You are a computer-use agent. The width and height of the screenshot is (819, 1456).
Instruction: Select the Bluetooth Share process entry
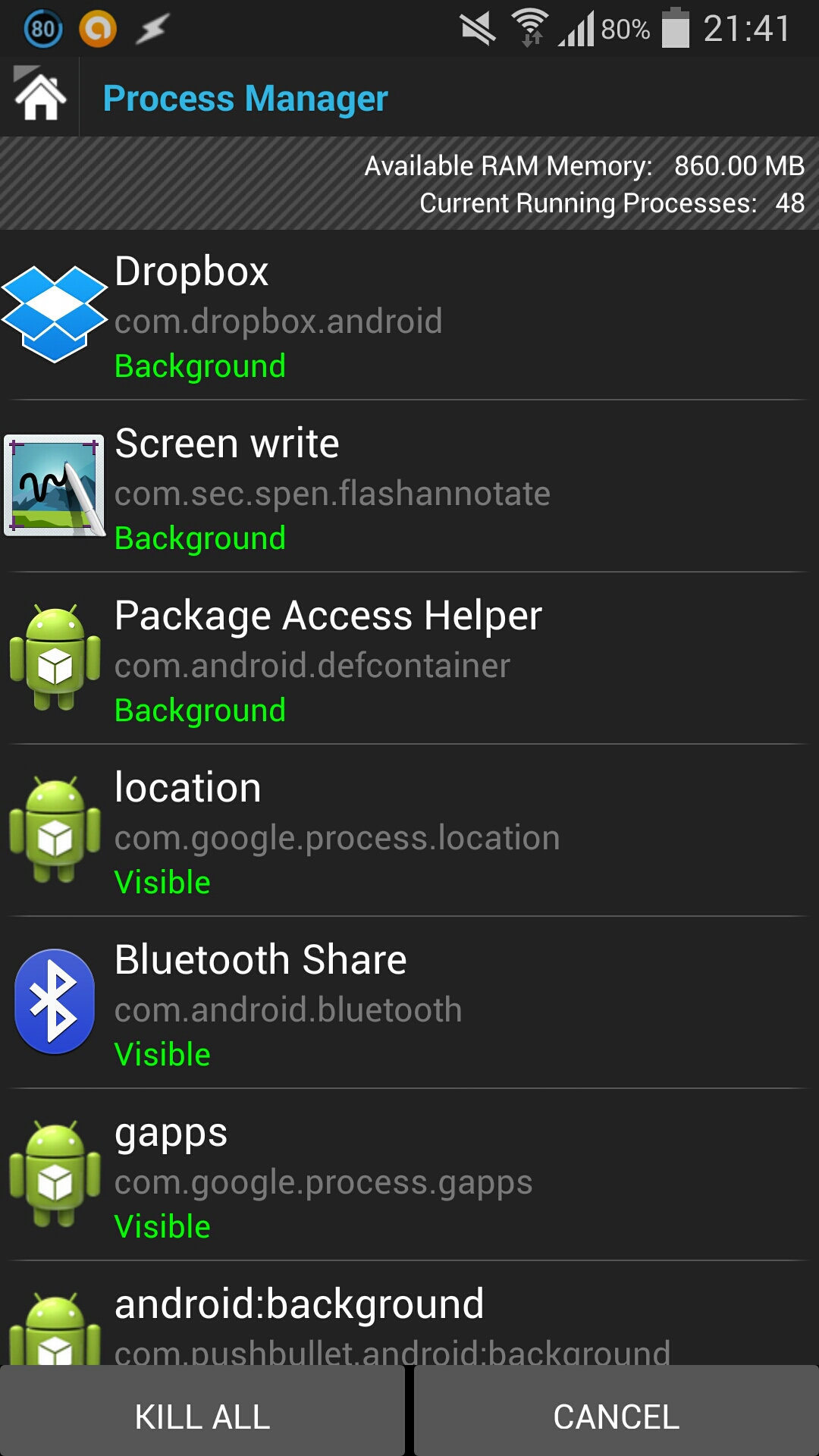click(x=409, y=1001)
